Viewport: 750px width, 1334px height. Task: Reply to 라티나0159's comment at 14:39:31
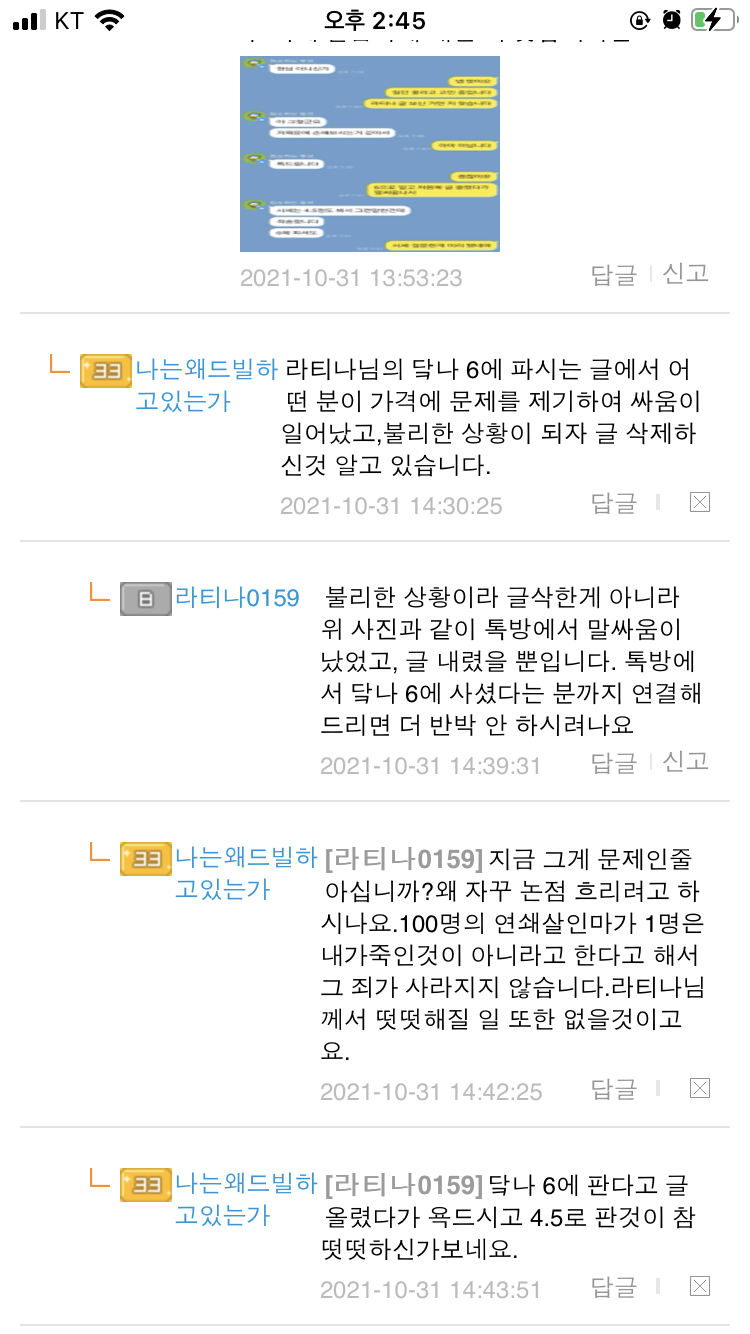[613, 764]
